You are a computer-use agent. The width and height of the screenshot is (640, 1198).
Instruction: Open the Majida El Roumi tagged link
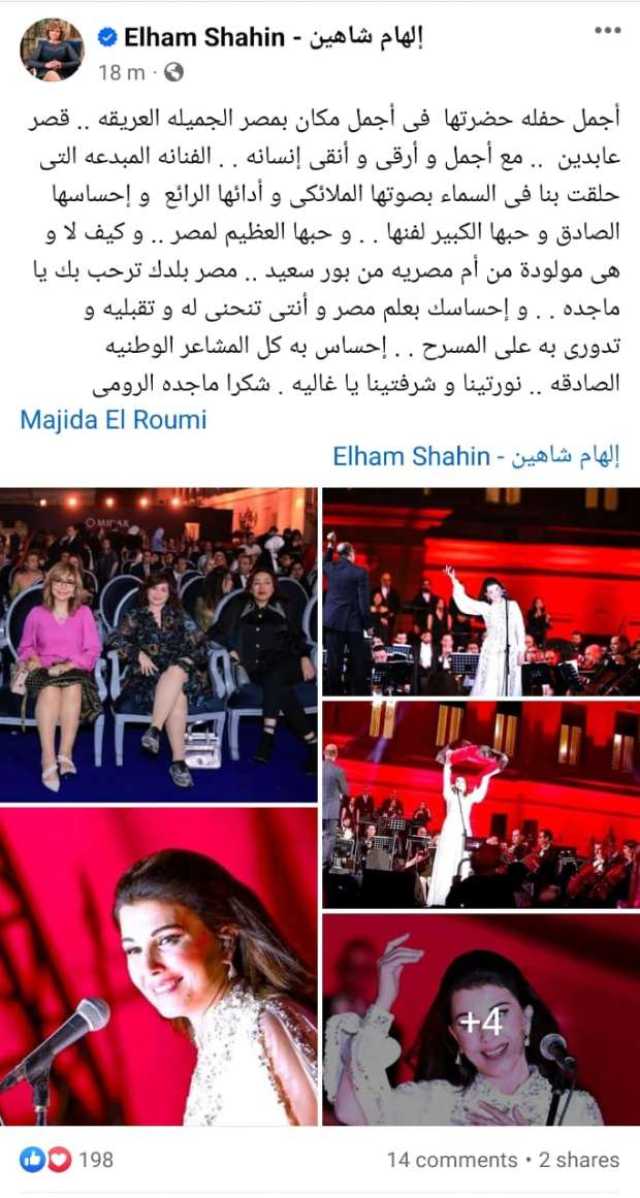click(113, 419)
